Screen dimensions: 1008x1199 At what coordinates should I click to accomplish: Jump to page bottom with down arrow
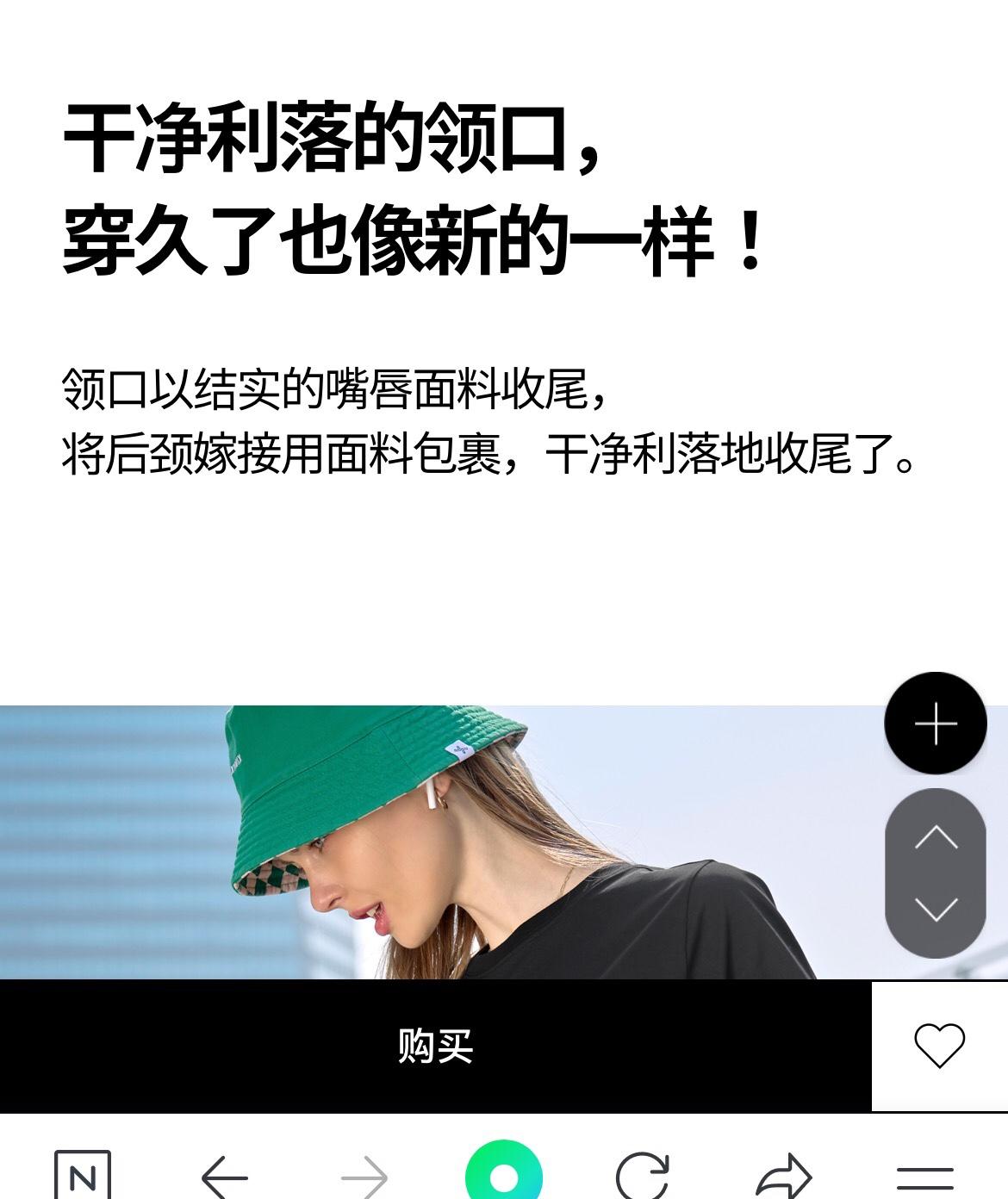[936, 909]
